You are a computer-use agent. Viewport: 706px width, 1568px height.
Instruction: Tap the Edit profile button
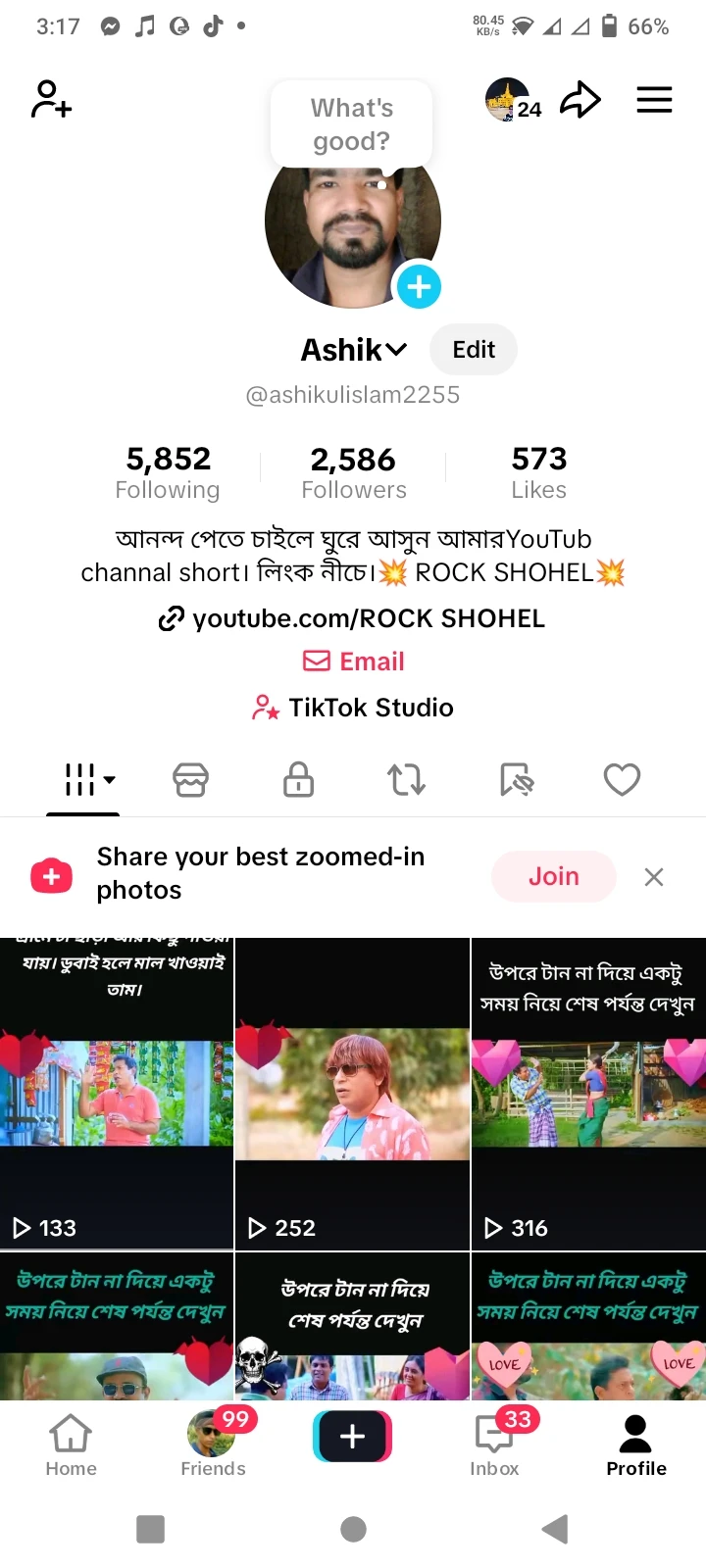(474, 350)
